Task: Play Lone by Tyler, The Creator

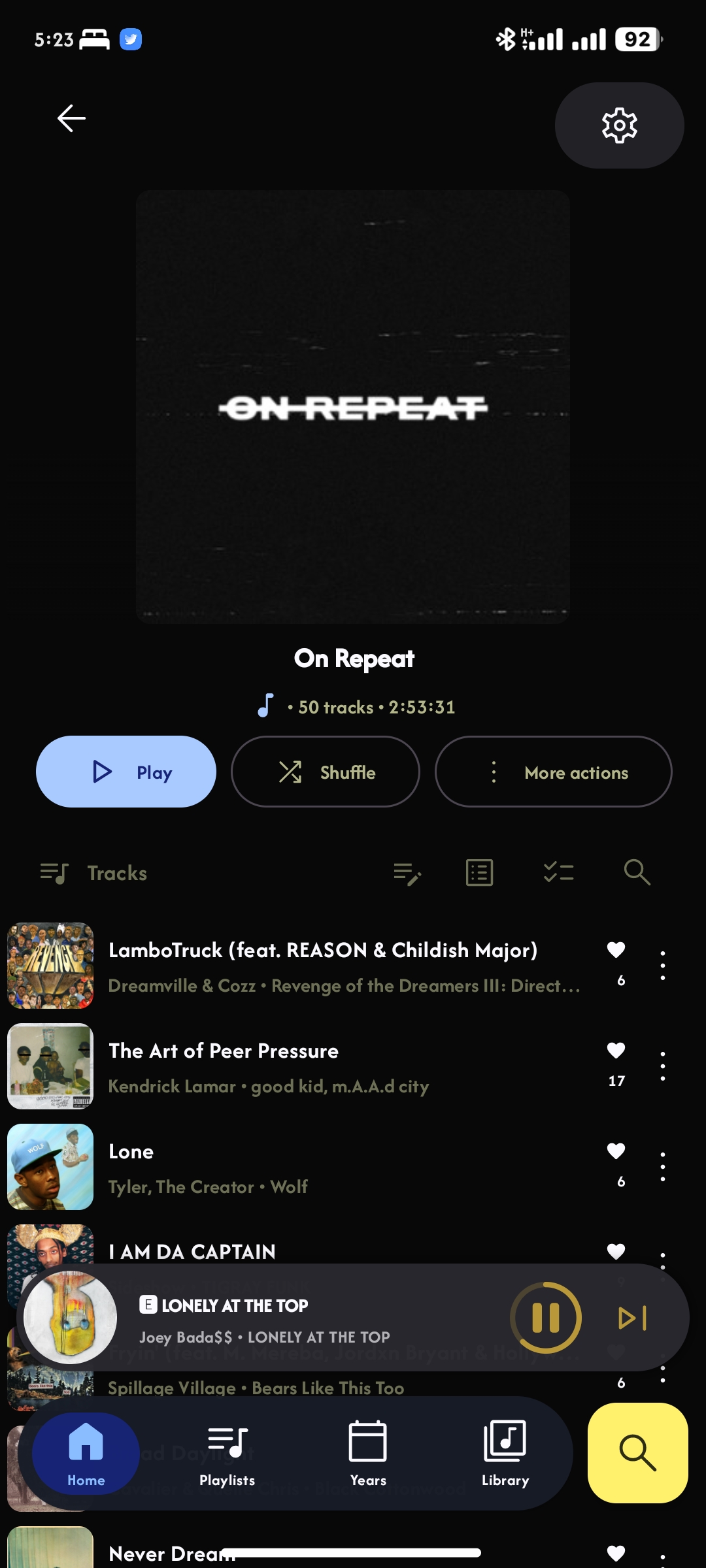Action: (x=261, y=1167)
